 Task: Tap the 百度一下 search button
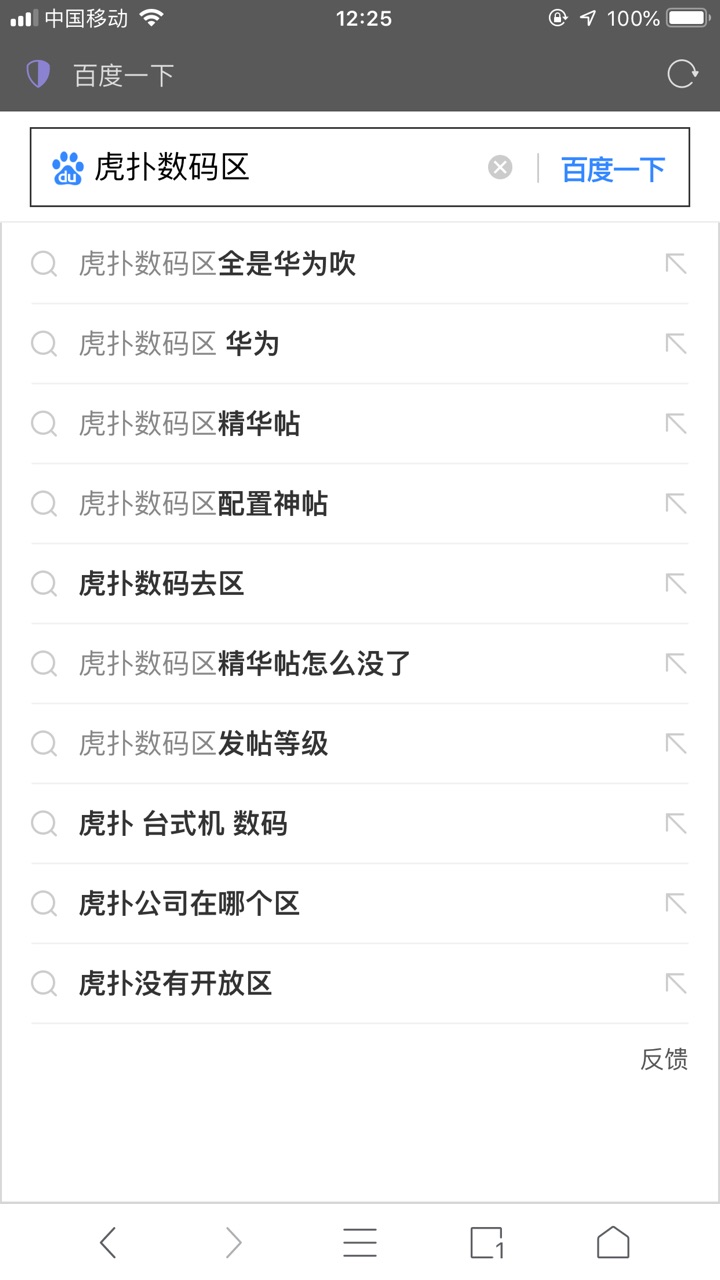click(613, 169)
